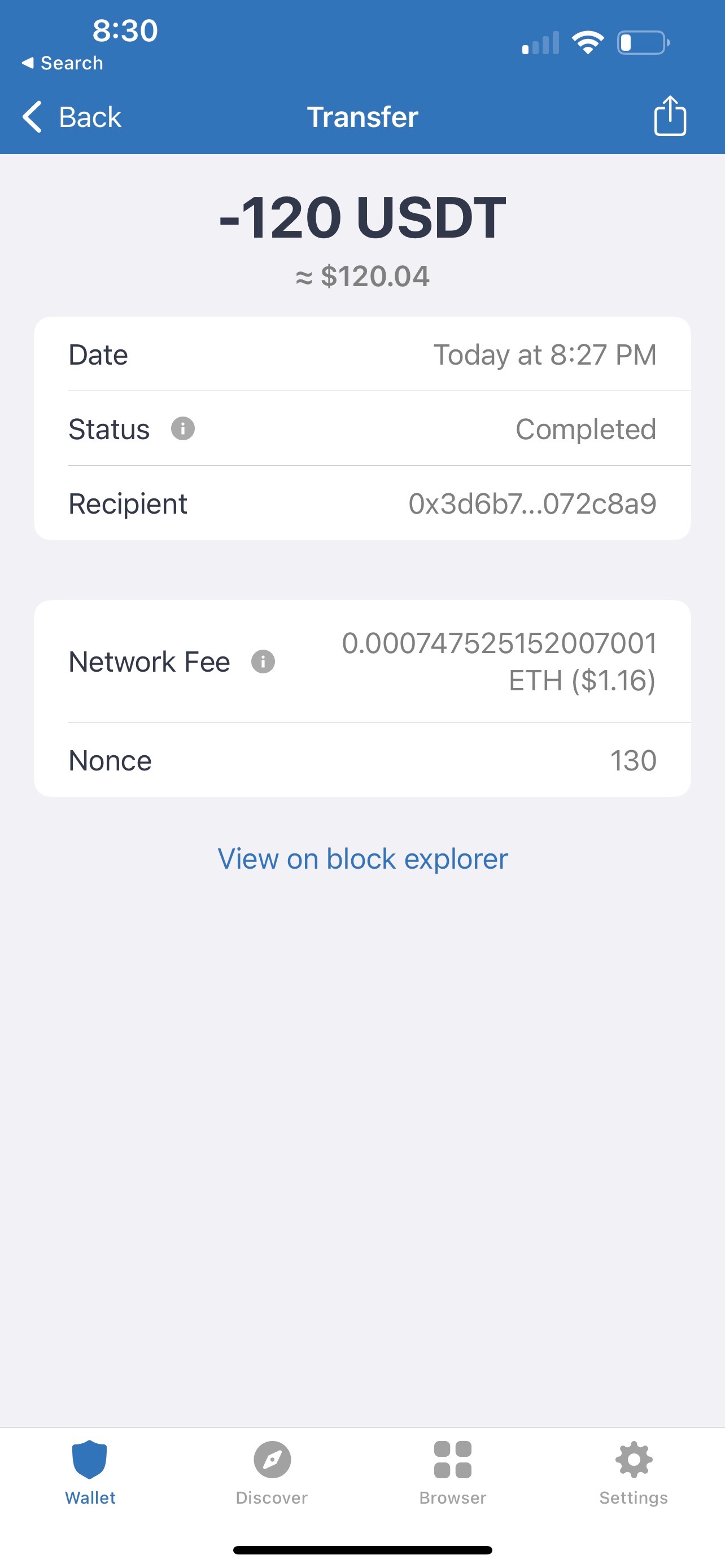Open the info icon beside Status

click(x=182, y=428)
